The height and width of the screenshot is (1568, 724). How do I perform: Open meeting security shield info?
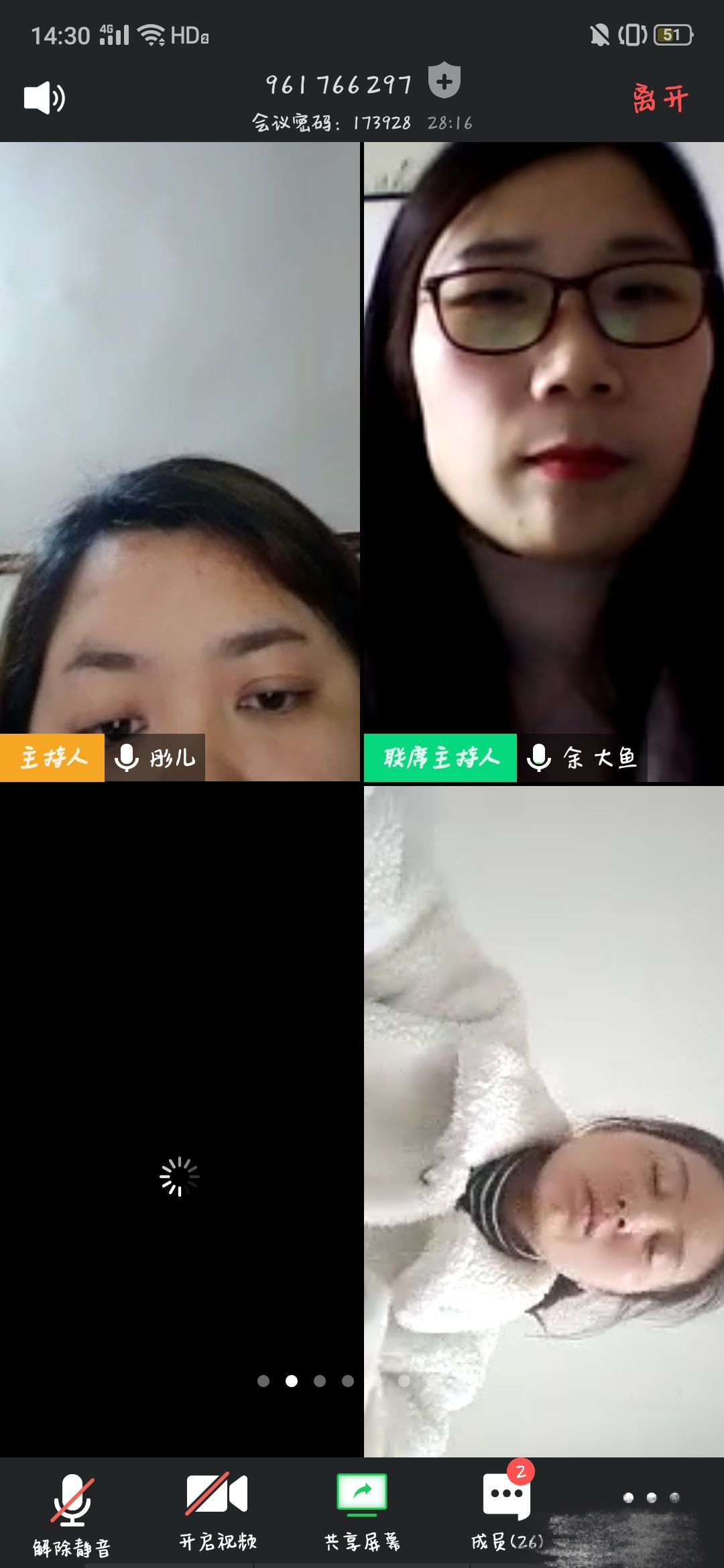(x=444, y=81)
